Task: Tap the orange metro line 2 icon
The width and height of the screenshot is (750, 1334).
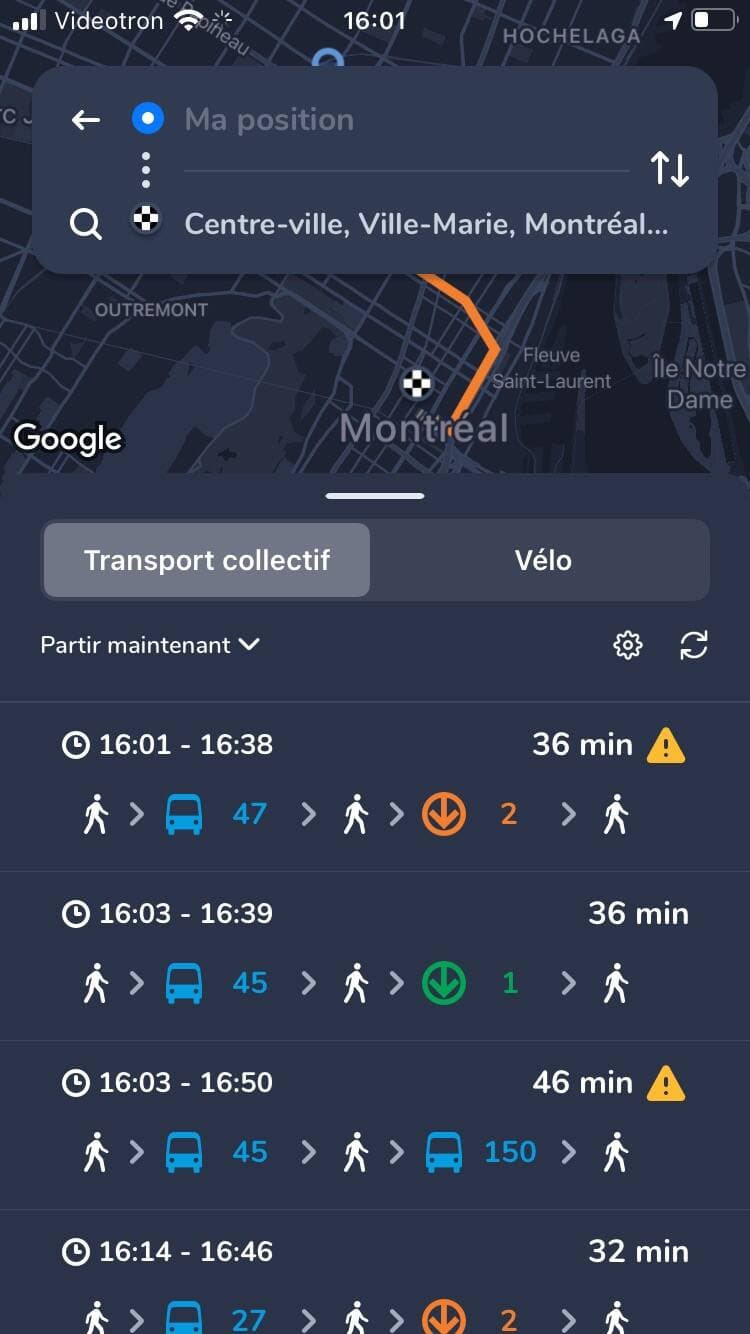Action: click(442, 813)
